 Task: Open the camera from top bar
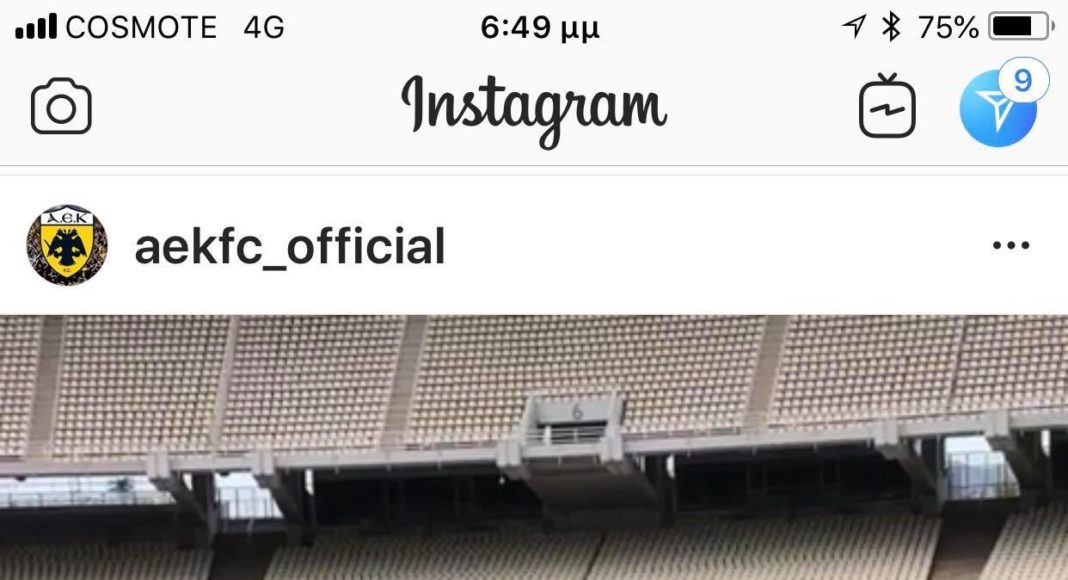(61, 107)
